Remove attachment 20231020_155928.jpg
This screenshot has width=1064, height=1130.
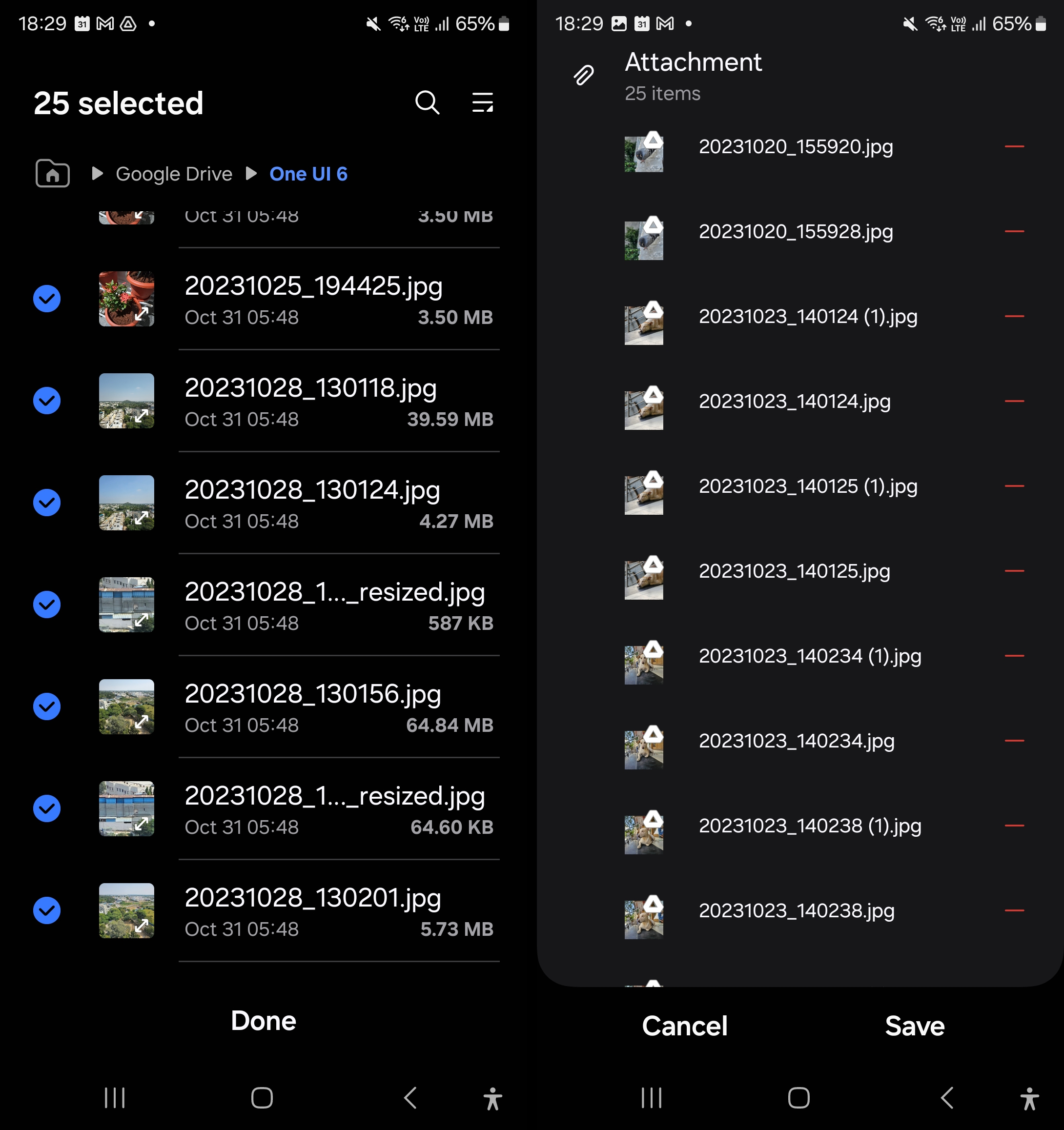point(1014,231)
